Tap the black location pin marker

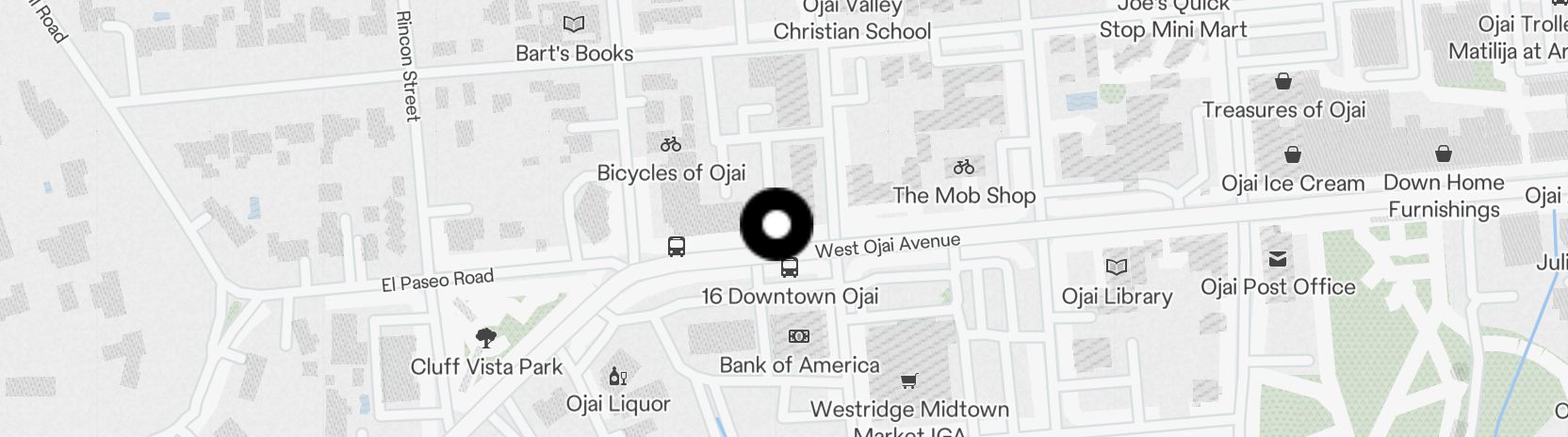(776, 225)
